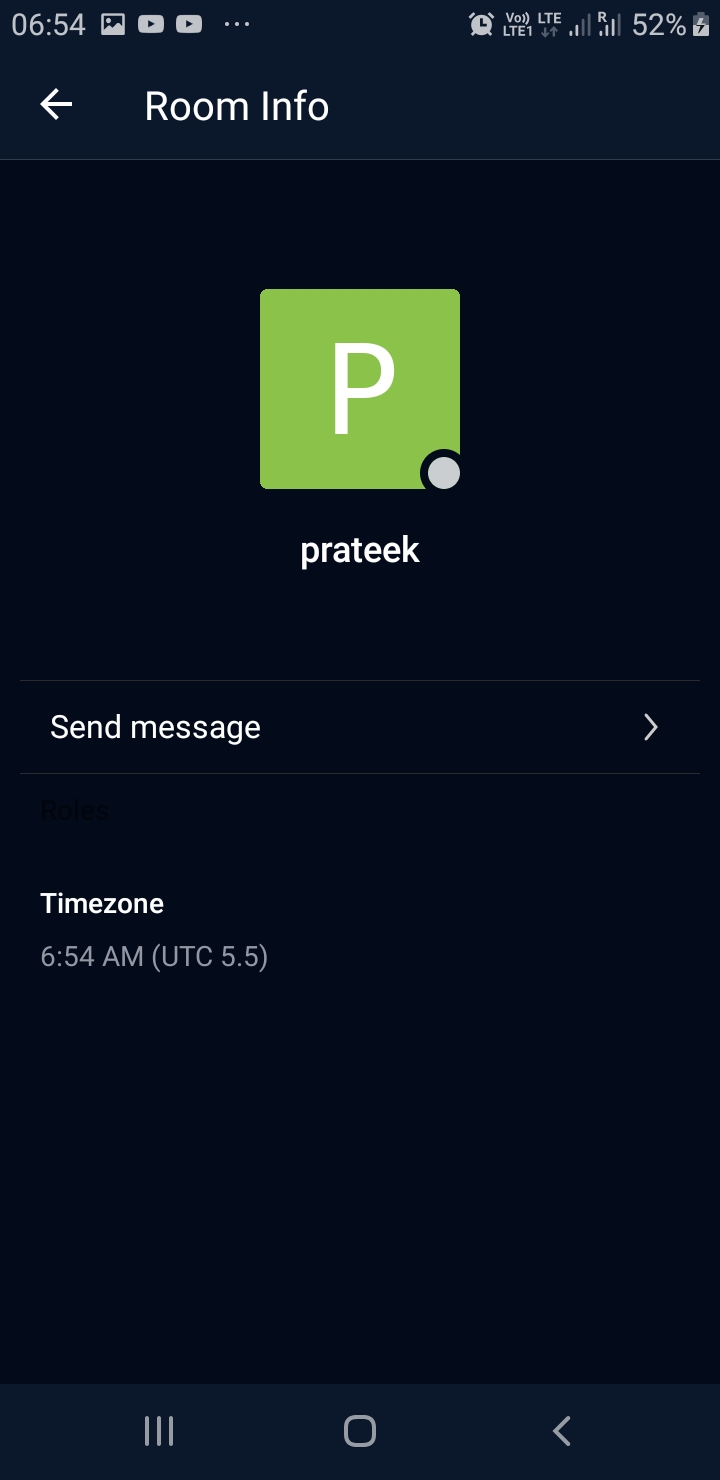This screenshot has width=720, height=1480.
Task: Open recent apps from navigation bar
Action: tap(159, 1431)
